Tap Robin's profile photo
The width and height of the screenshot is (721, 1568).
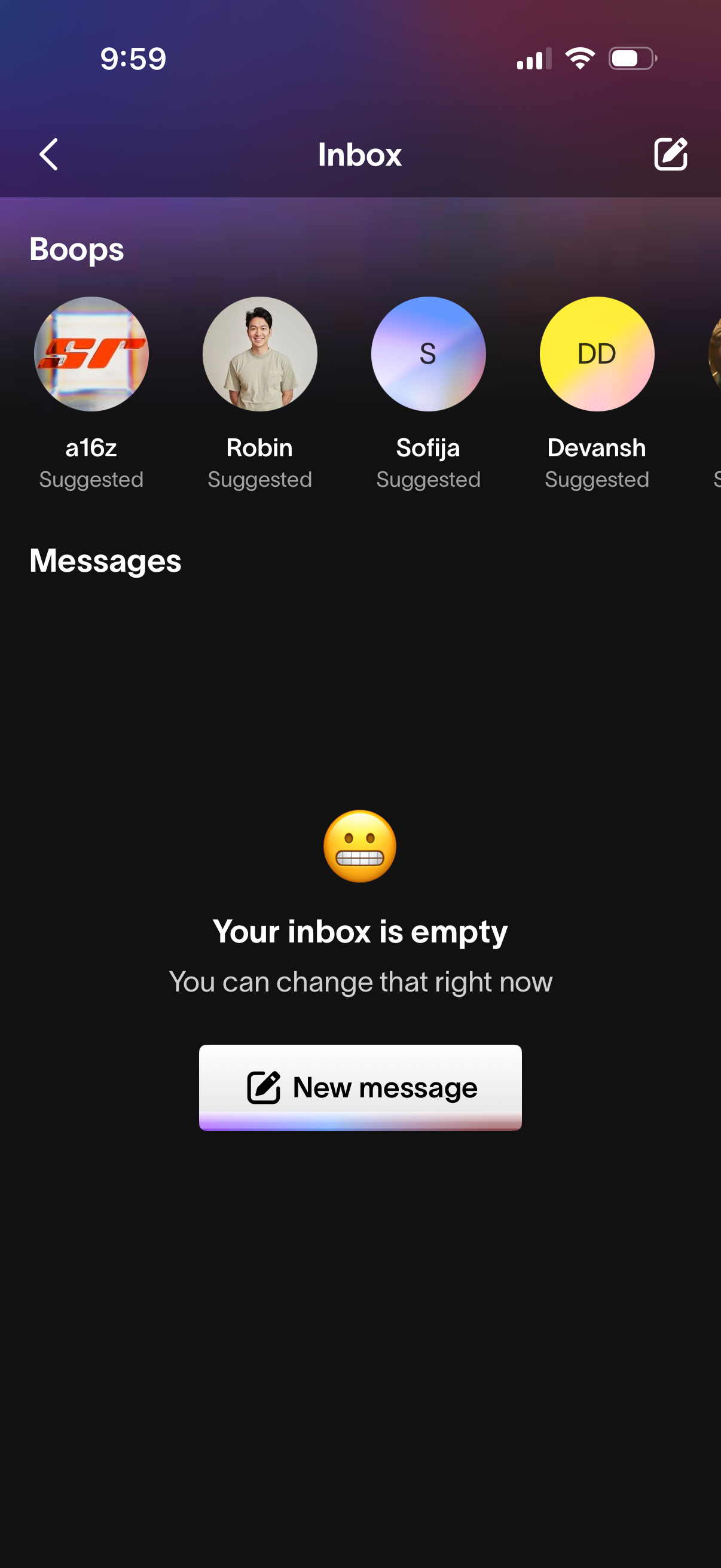(260, 353)
